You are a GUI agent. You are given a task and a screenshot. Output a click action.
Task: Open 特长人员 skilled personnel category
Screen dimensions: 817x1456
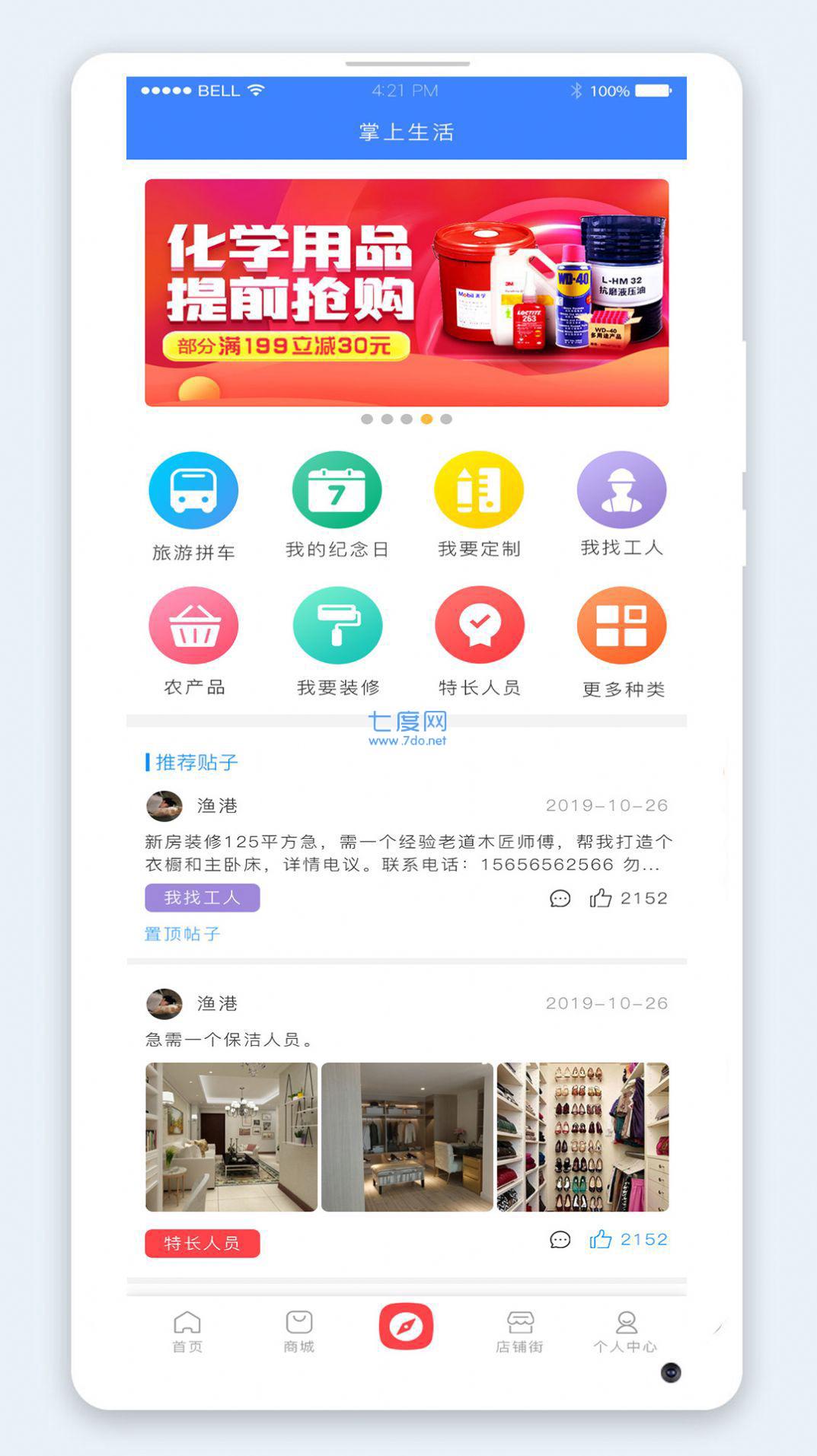(x=479, y=626)
